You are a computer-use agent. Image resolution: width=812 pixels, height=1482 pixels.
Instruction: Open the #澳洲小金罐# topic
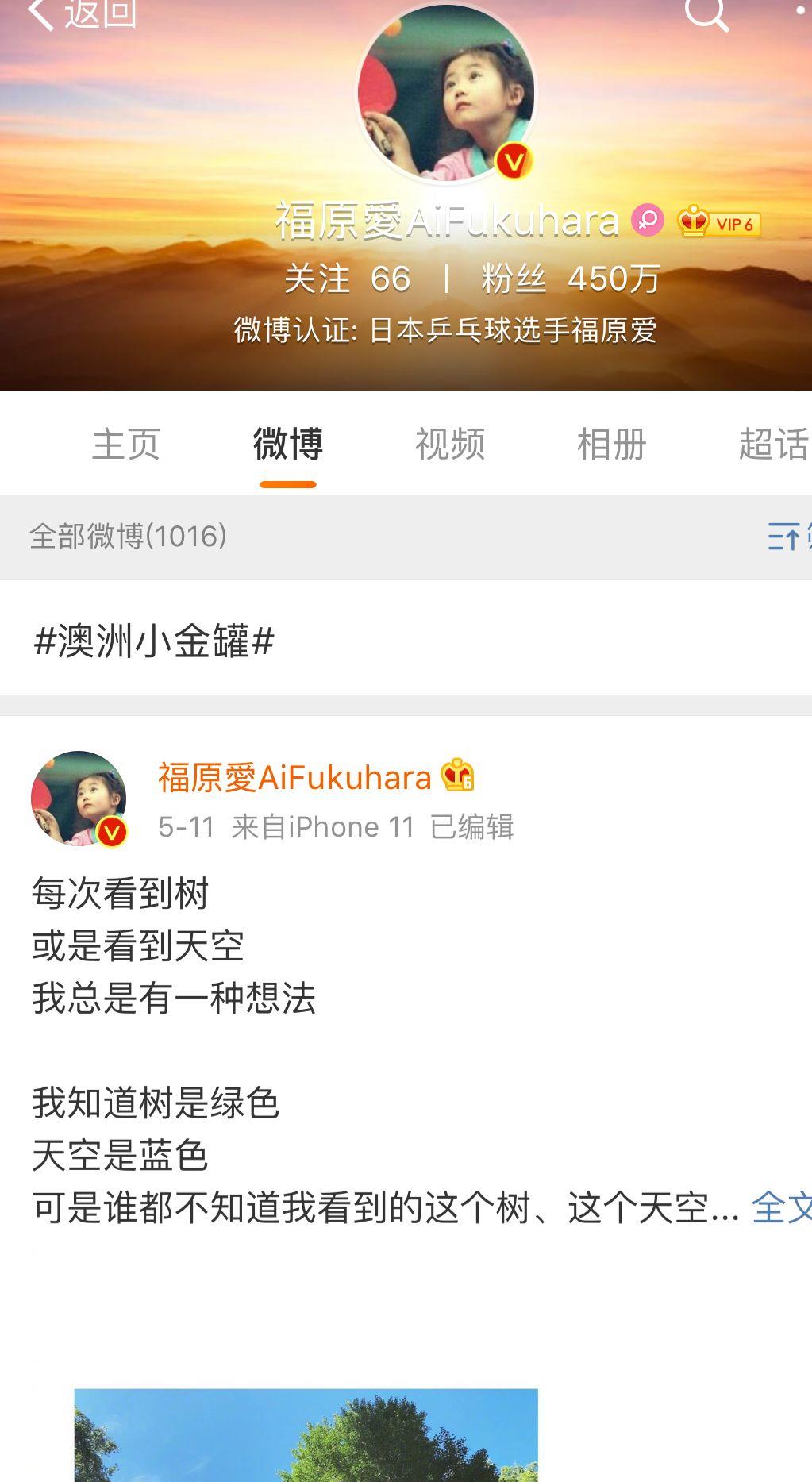[154, 641]
